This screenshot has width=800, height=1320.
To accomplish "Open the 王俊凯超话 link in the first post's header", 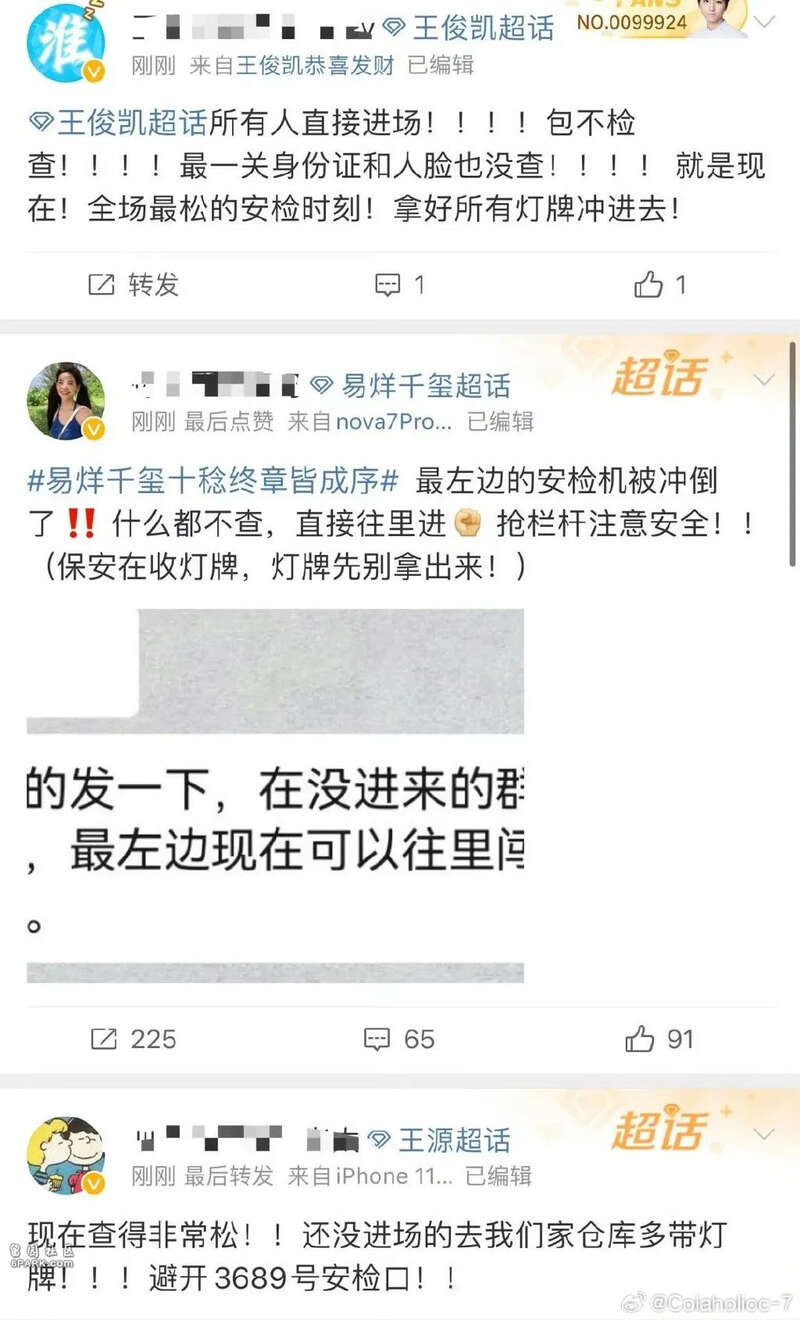I will tap(470, 28).
